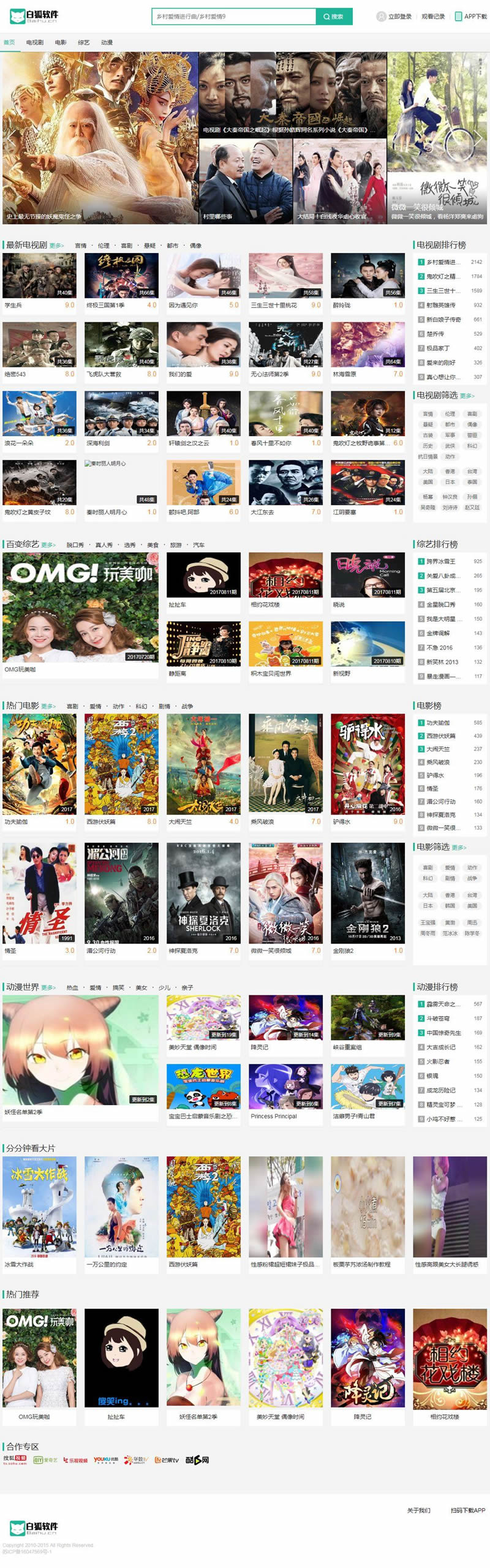The image size is (490, 1568).
Task: Tap the search input field
Action: (233, 17)
